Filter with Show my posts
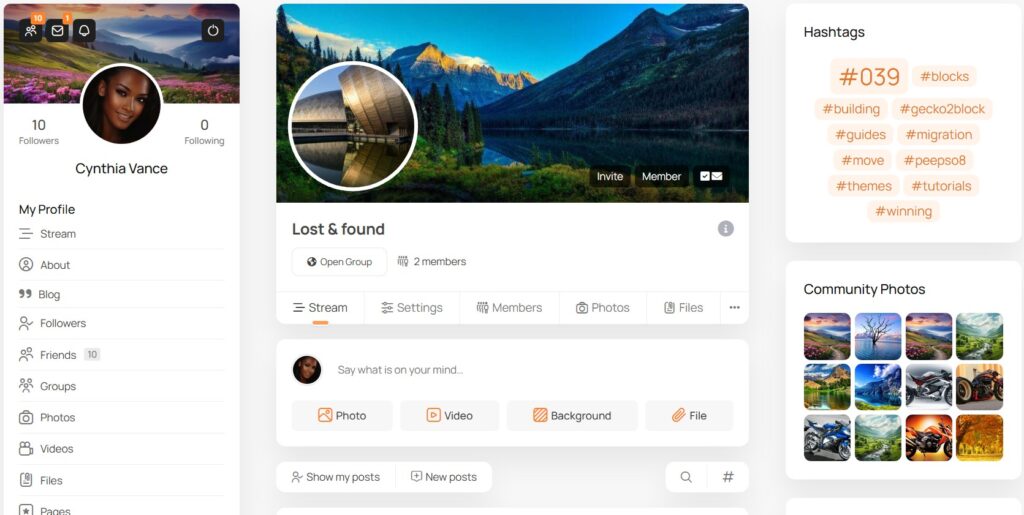 [335, 477]
